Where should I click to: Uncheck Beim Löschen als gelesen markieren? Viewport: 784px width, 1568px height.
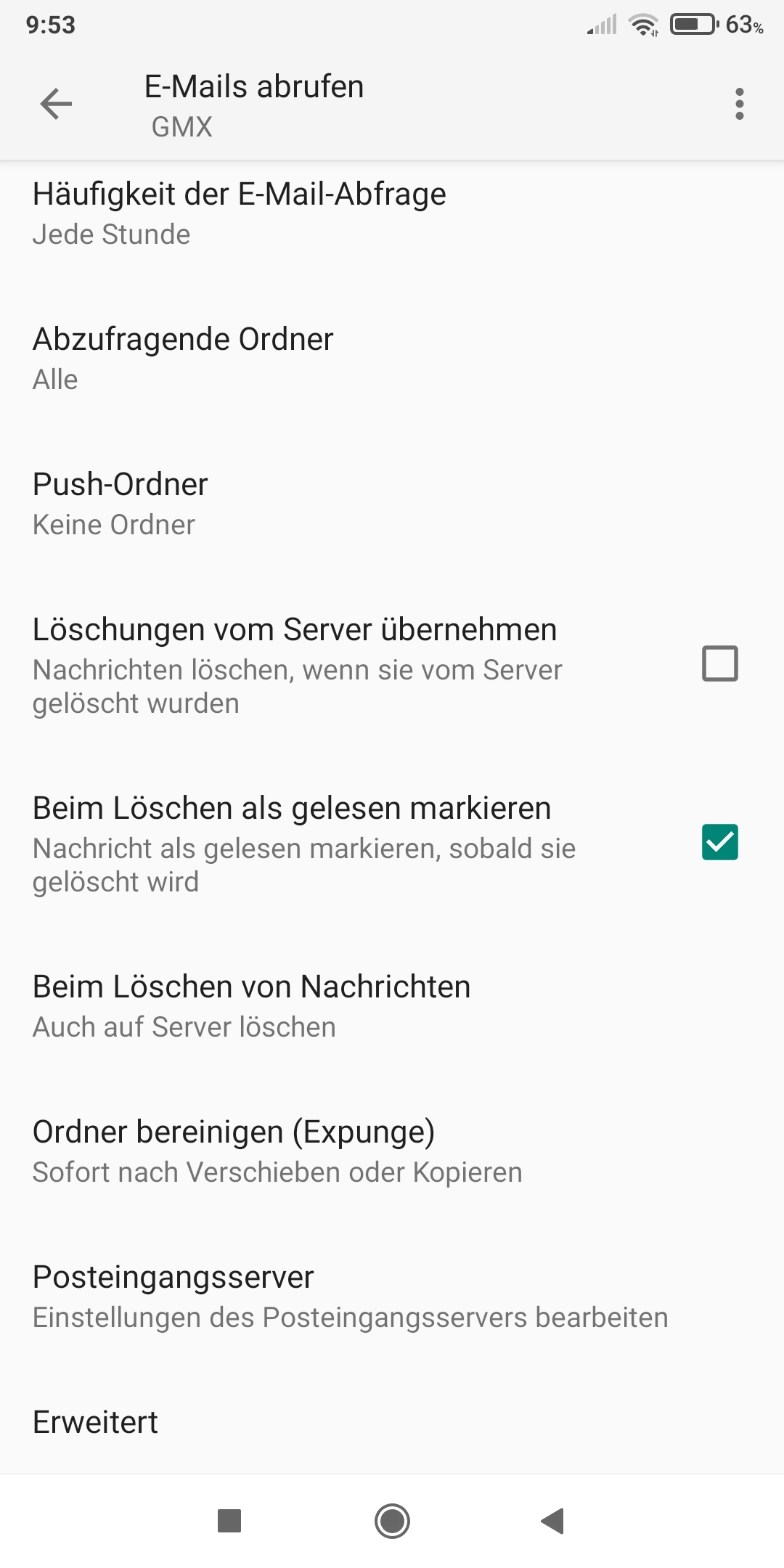point(719,842)
